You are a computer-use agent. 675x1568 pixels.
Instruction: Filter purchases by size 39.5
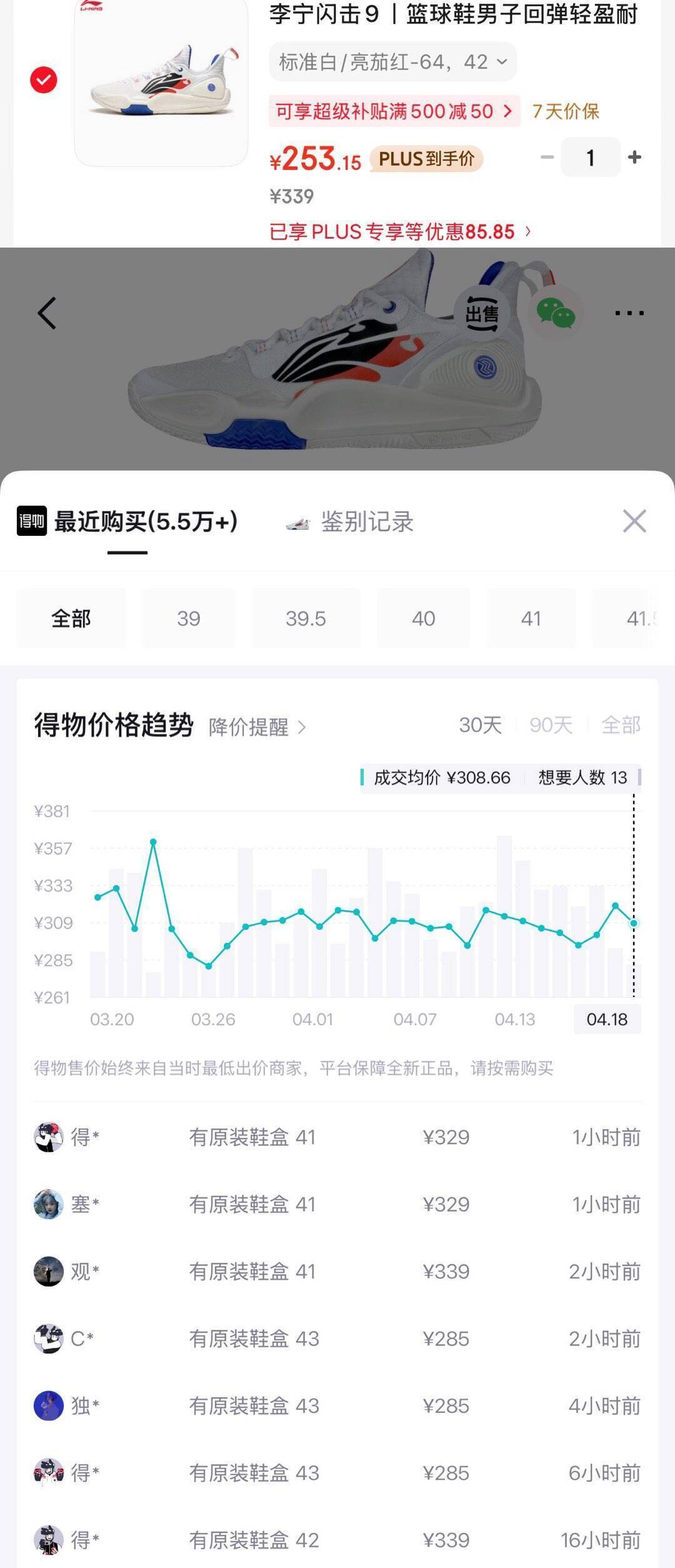[x=306, y=619]
